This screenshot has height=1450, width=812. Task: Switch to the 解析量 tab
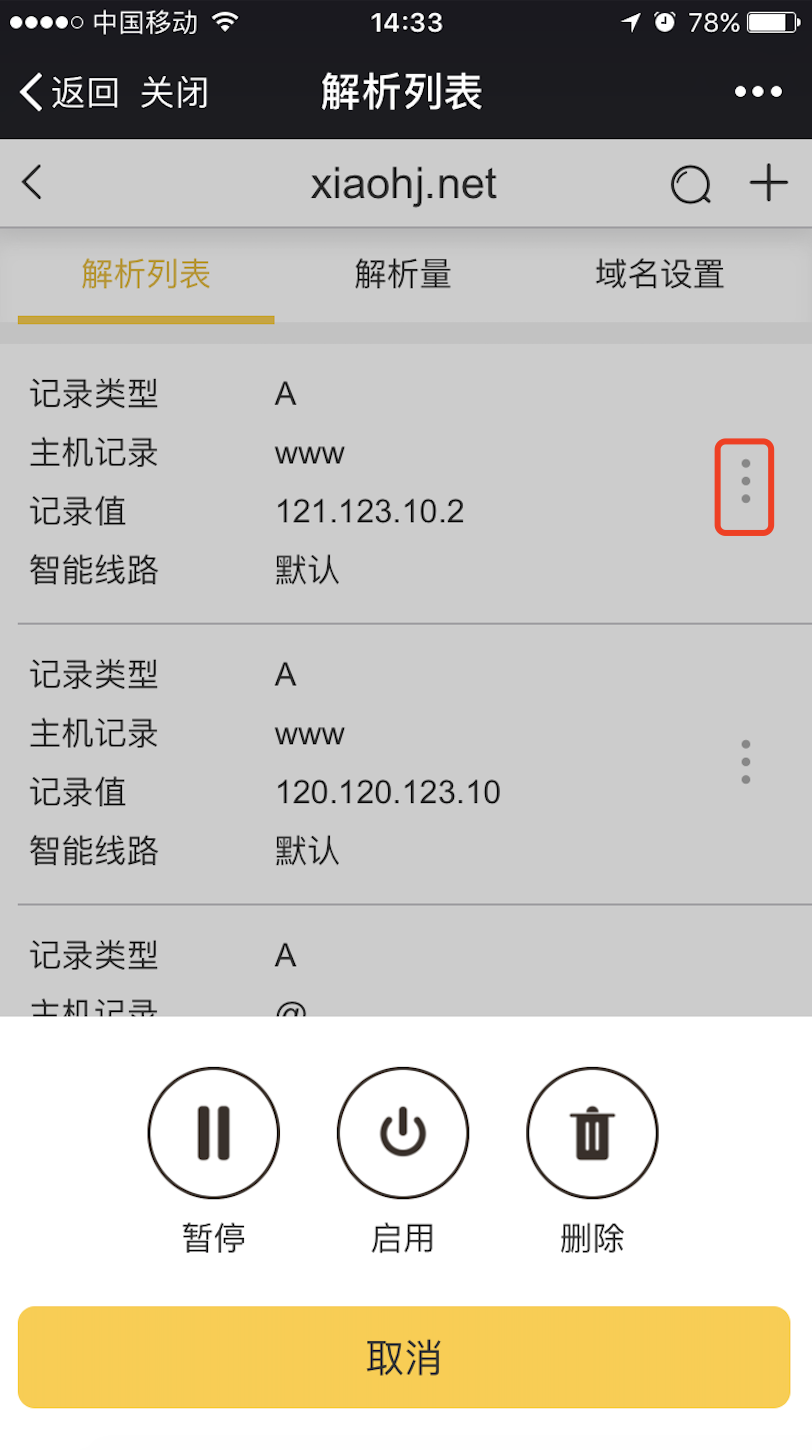[x=403, y=274]
